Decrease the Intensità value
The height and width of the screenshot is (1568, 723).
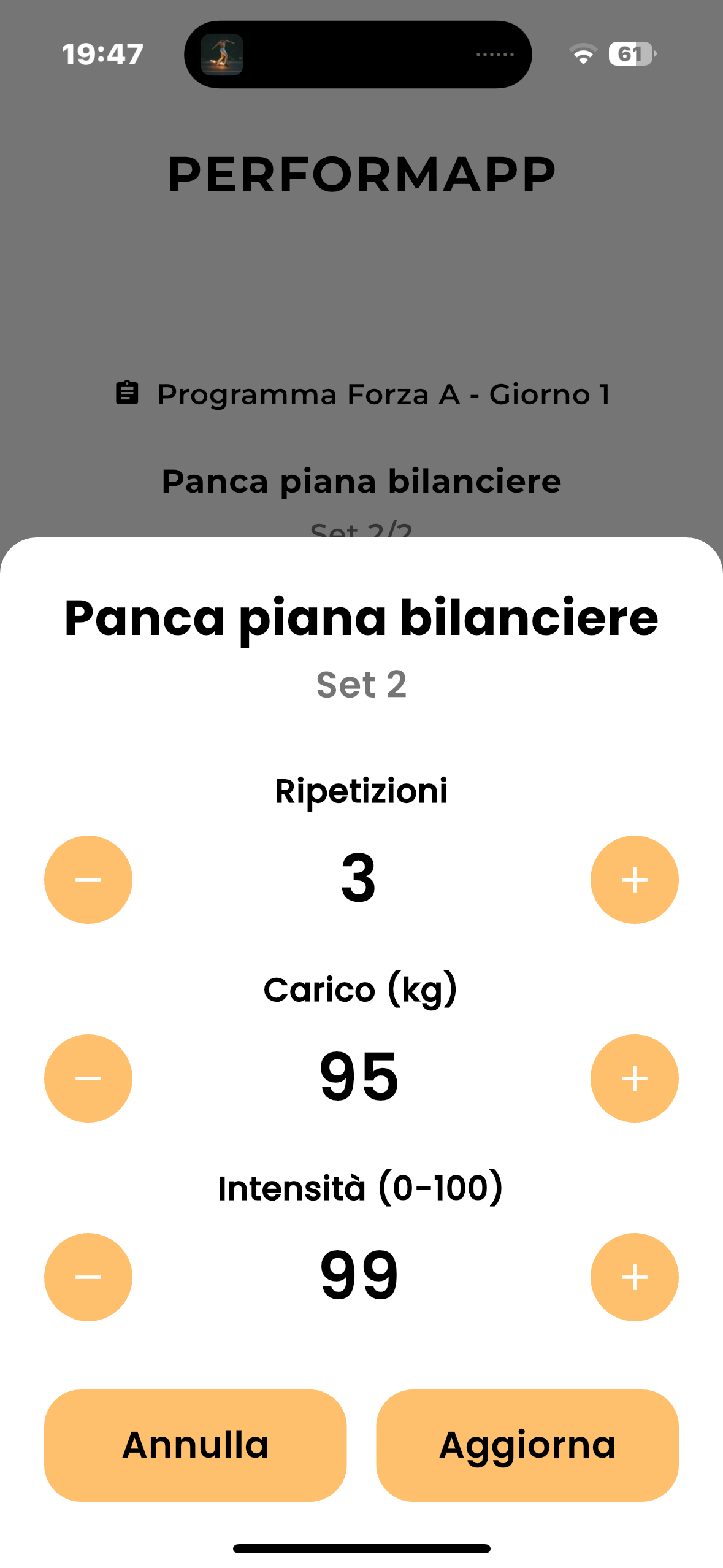point(88,1277)
